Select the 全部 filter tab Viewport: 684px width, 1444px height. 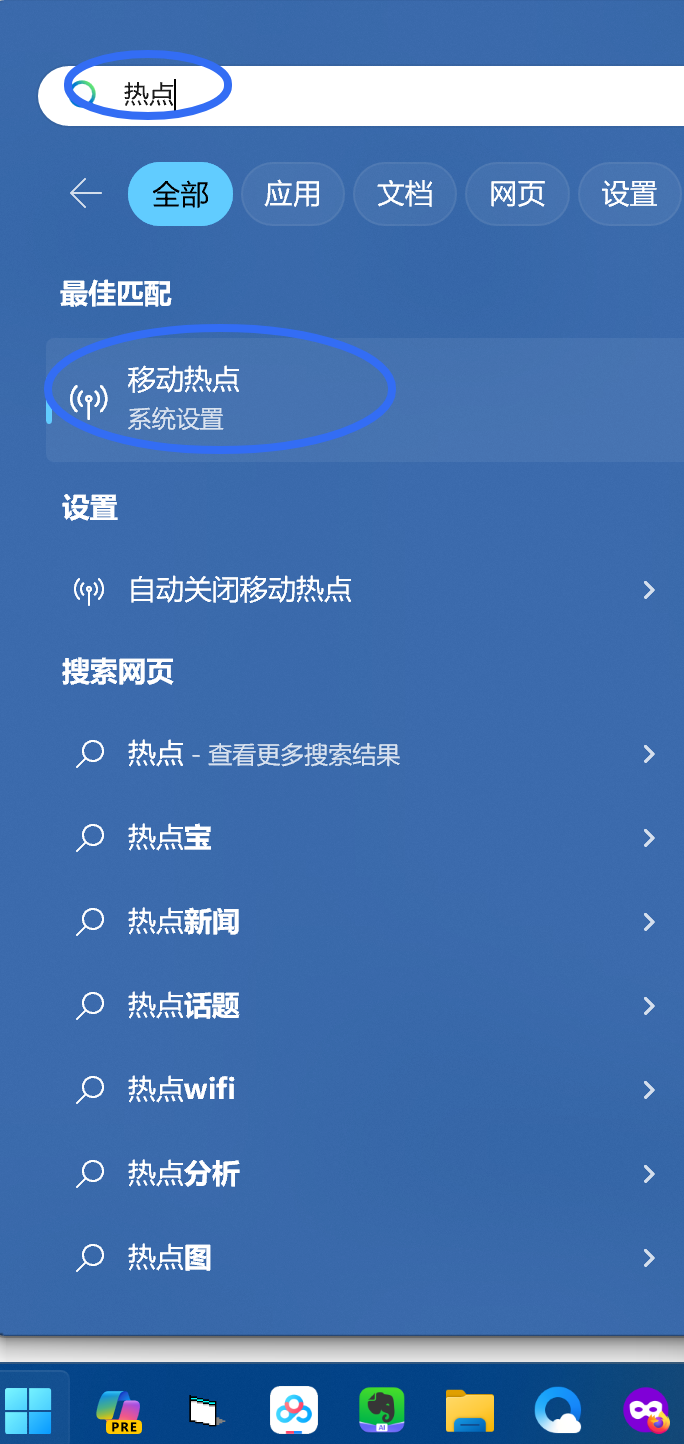(x=180, y=193)
